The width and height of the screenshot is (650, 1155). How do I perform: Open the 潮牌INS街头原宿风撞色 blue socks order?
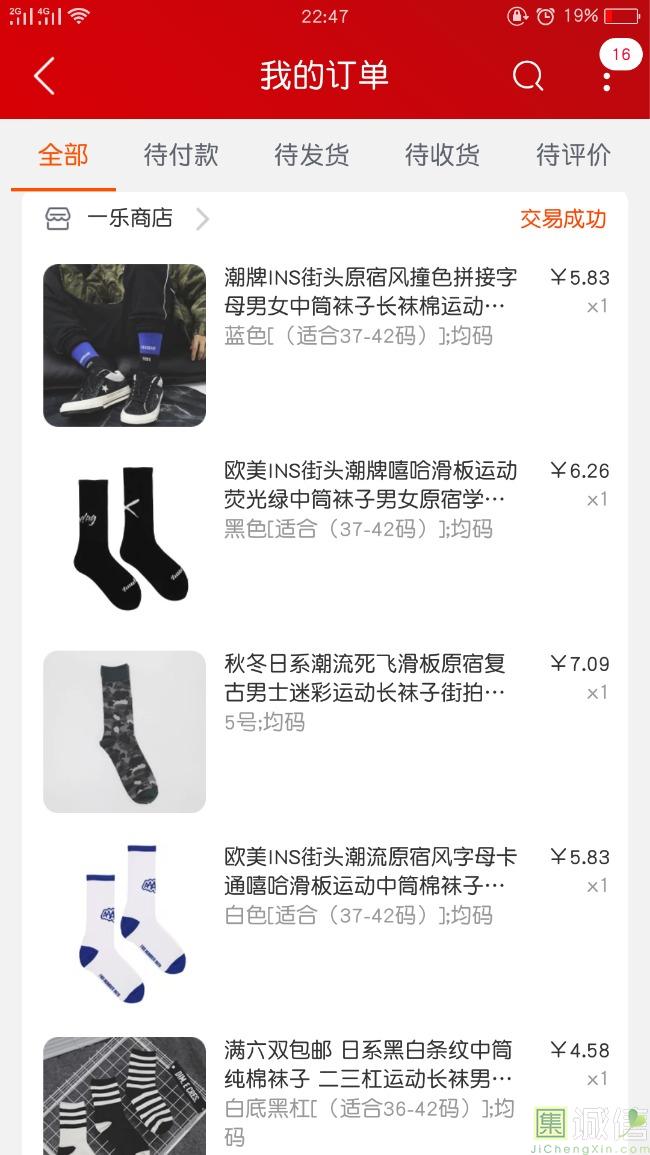pyautogui.click(x=370, y=306)
